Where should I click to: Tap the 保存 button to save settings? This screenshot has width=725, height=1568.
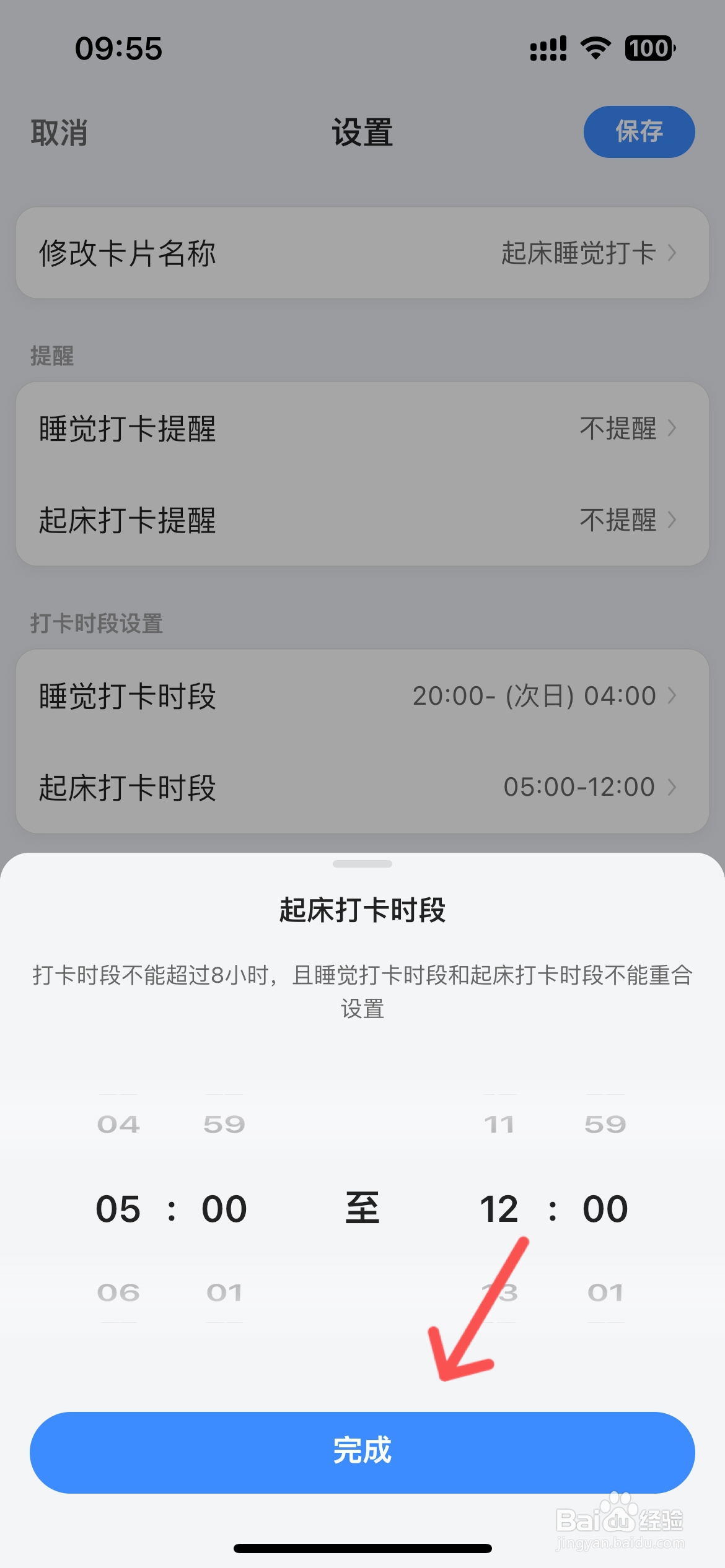tap(639, 132)
